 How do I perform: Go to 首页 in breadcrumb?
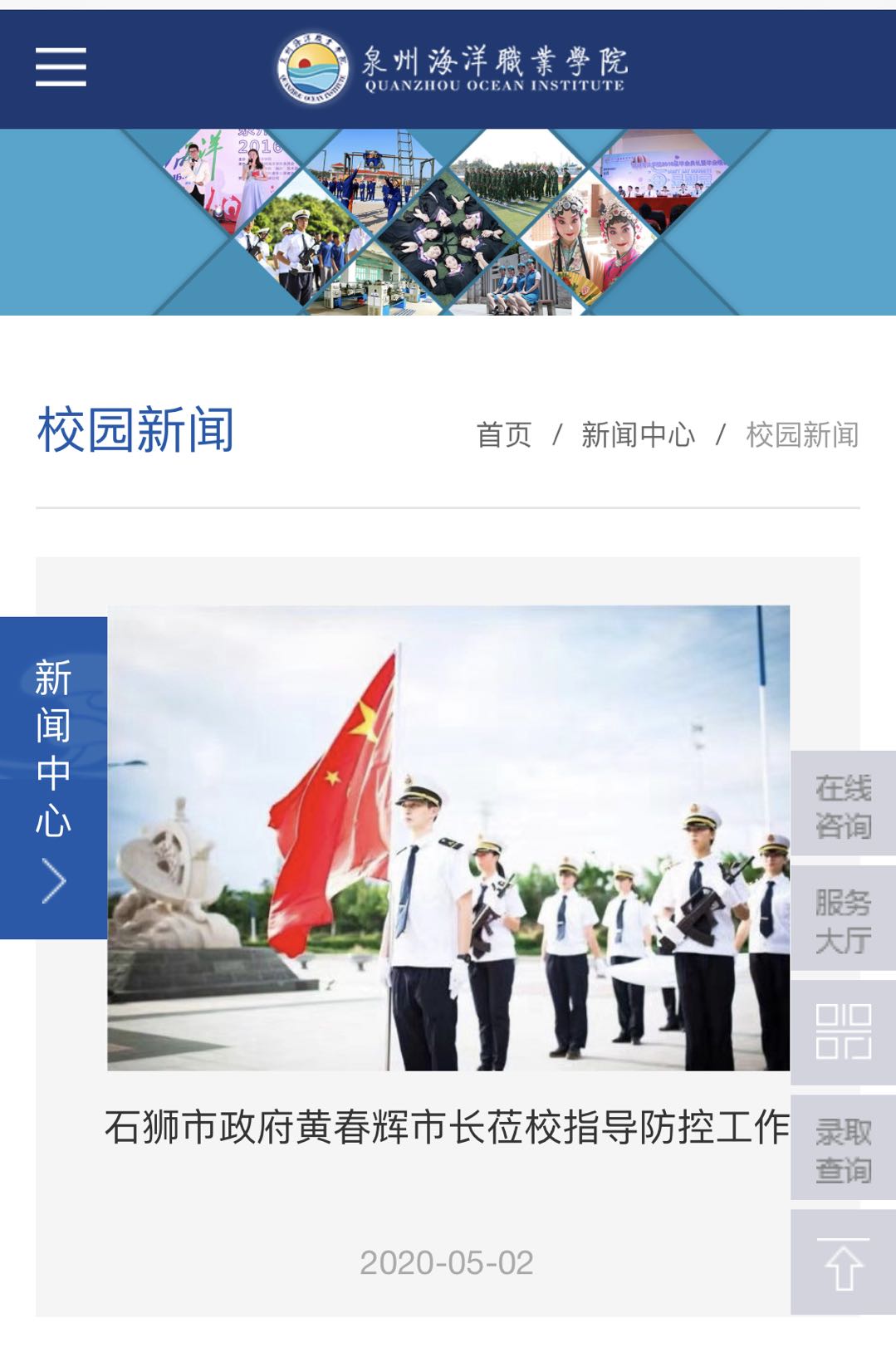tap(503, 434)
